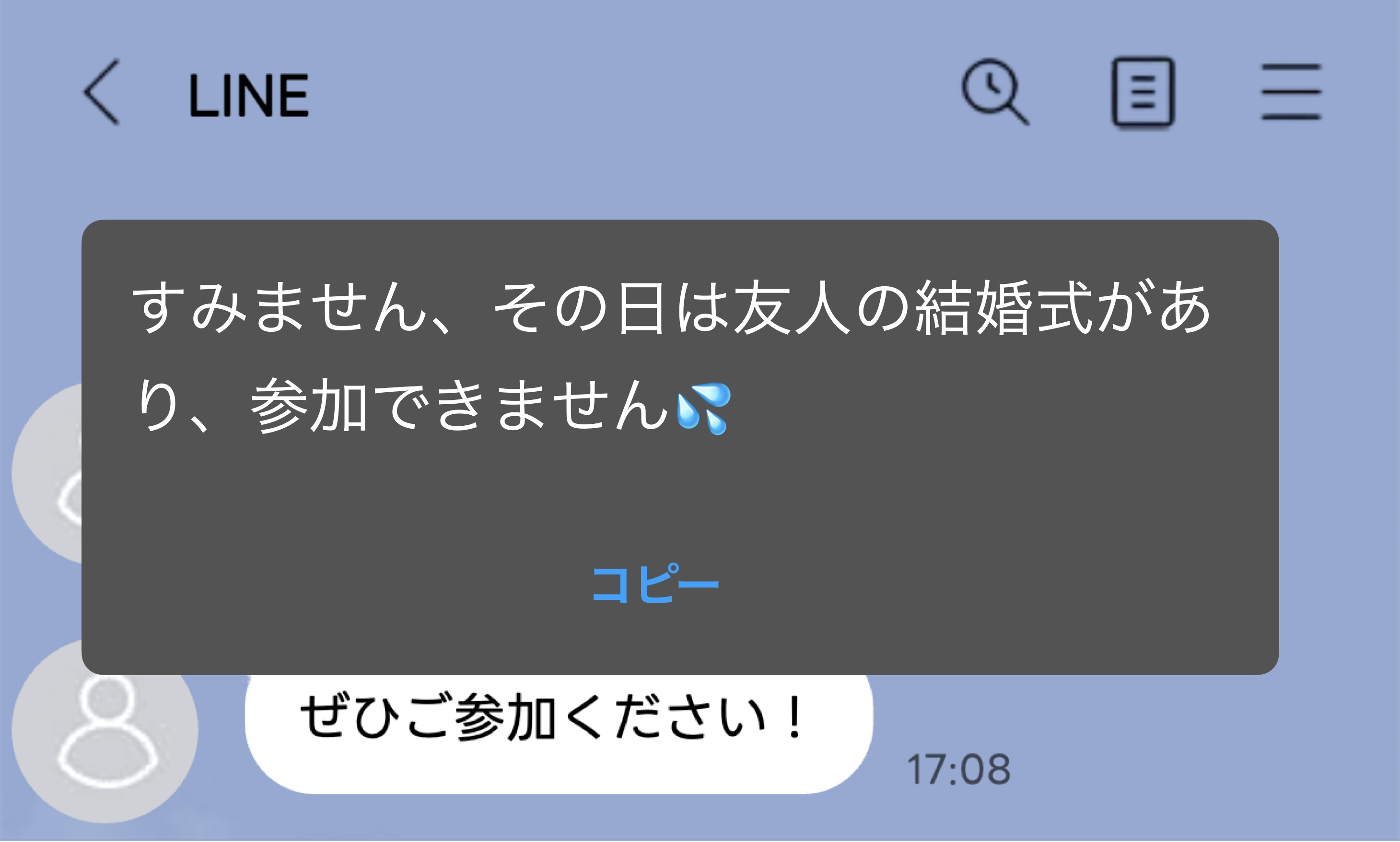The height and width of the screenshot is (842, 1400).
Task: Go back from the LINE chat
Action: (x=102, y=92)
